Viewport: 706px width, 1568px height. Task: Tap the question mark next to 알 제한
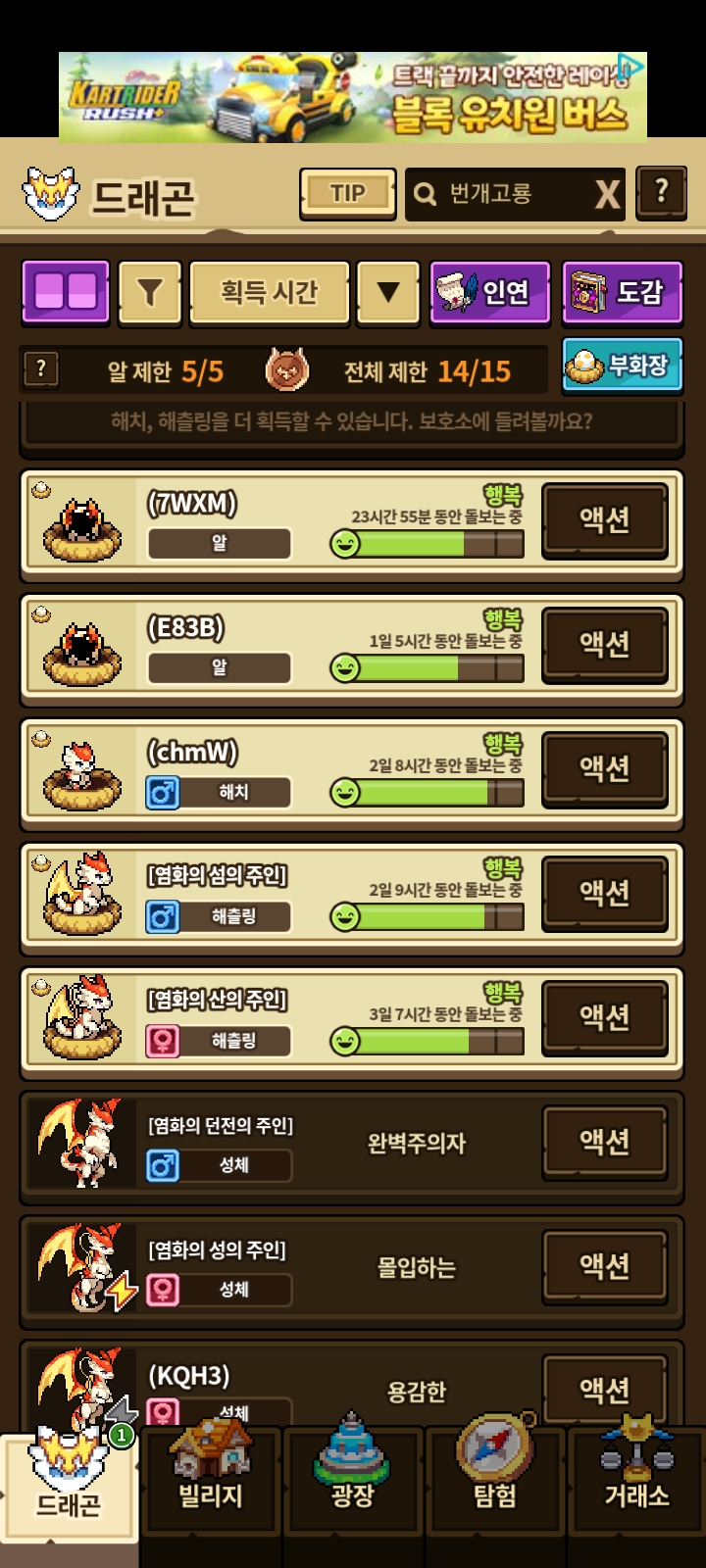coord(40,369)
